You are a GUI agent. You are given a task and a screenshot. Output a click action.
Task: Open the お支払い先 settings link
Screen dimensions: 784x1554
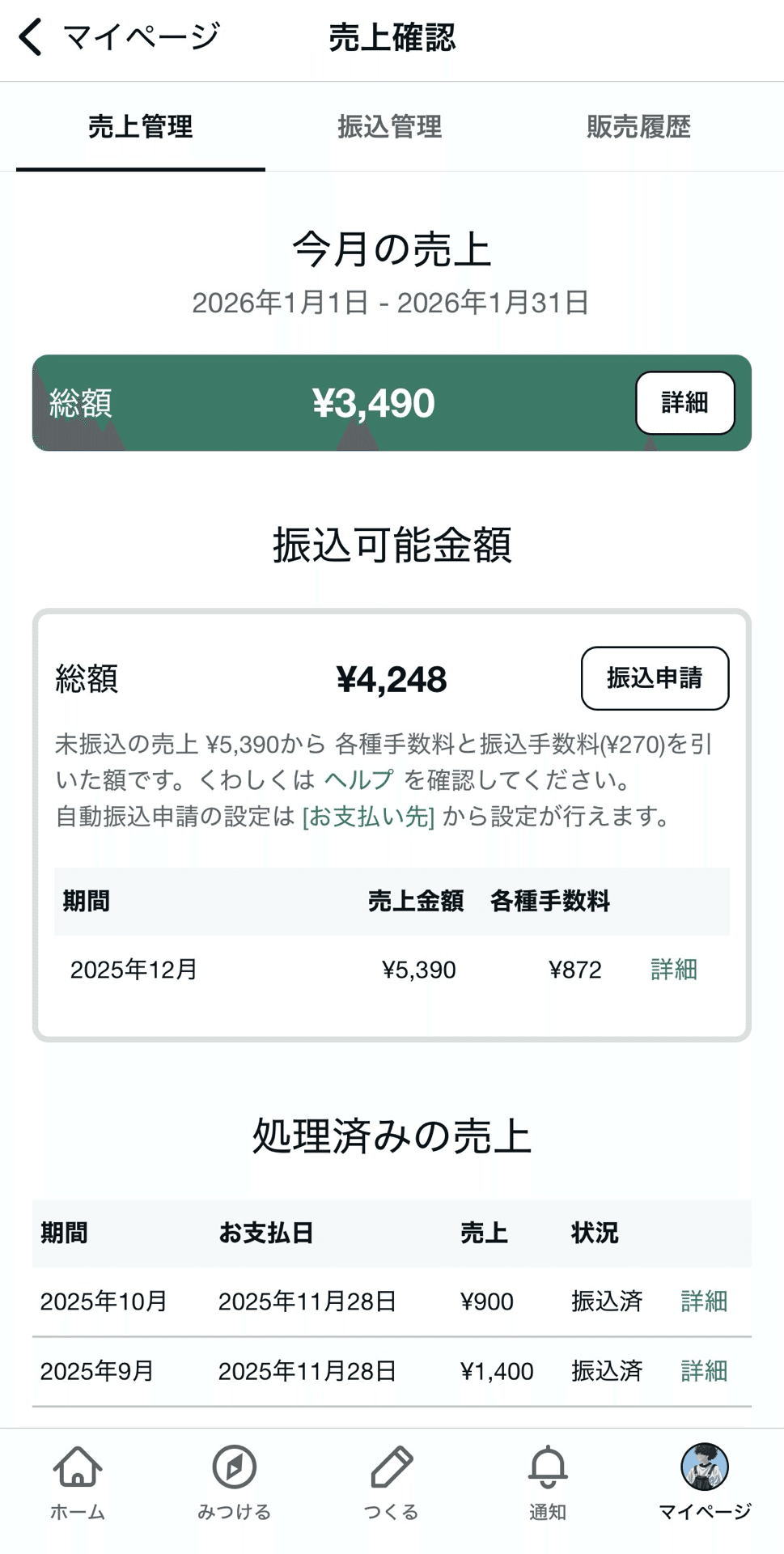click(x=368, y=817)
